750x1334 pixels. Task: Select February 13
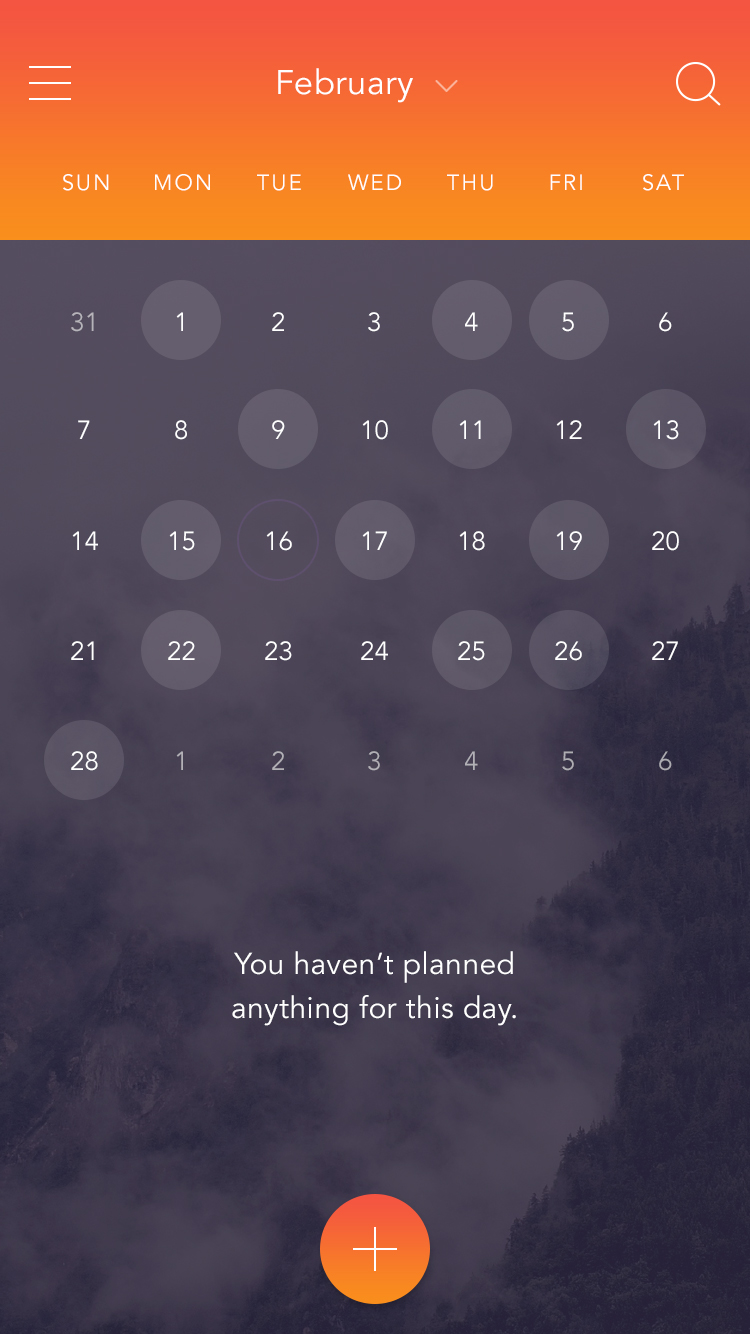click(665, 430)
